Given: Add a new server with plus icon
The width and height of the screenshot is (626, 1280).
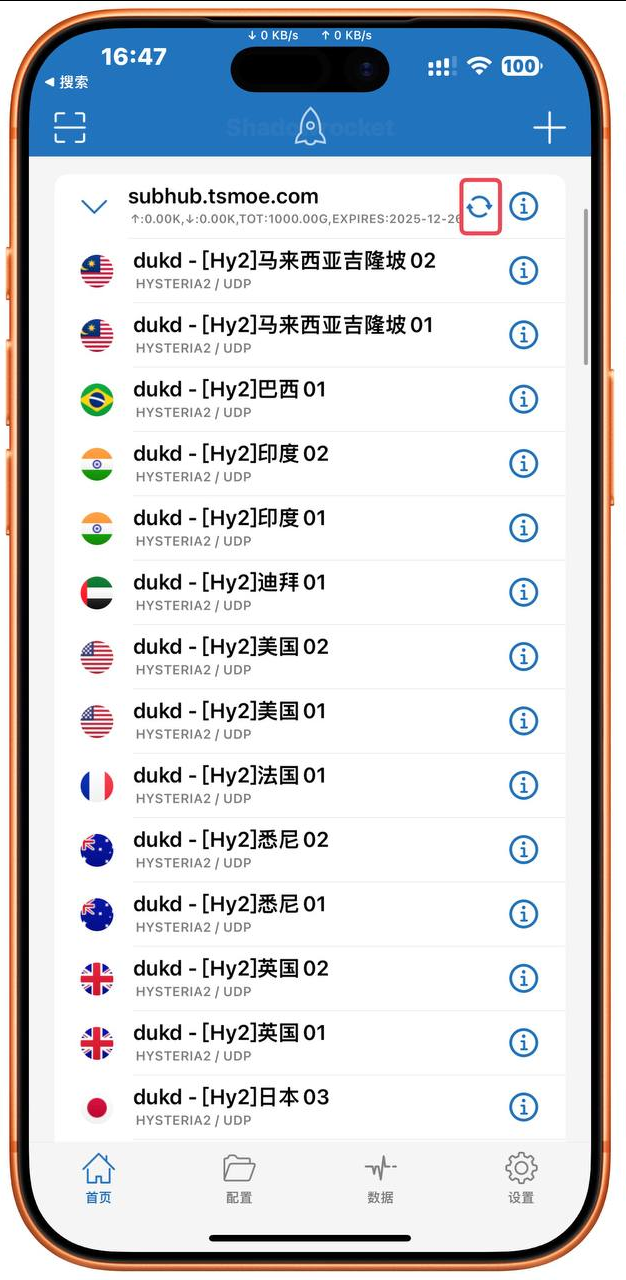Looking at the screenshot, I should [549, 127].
